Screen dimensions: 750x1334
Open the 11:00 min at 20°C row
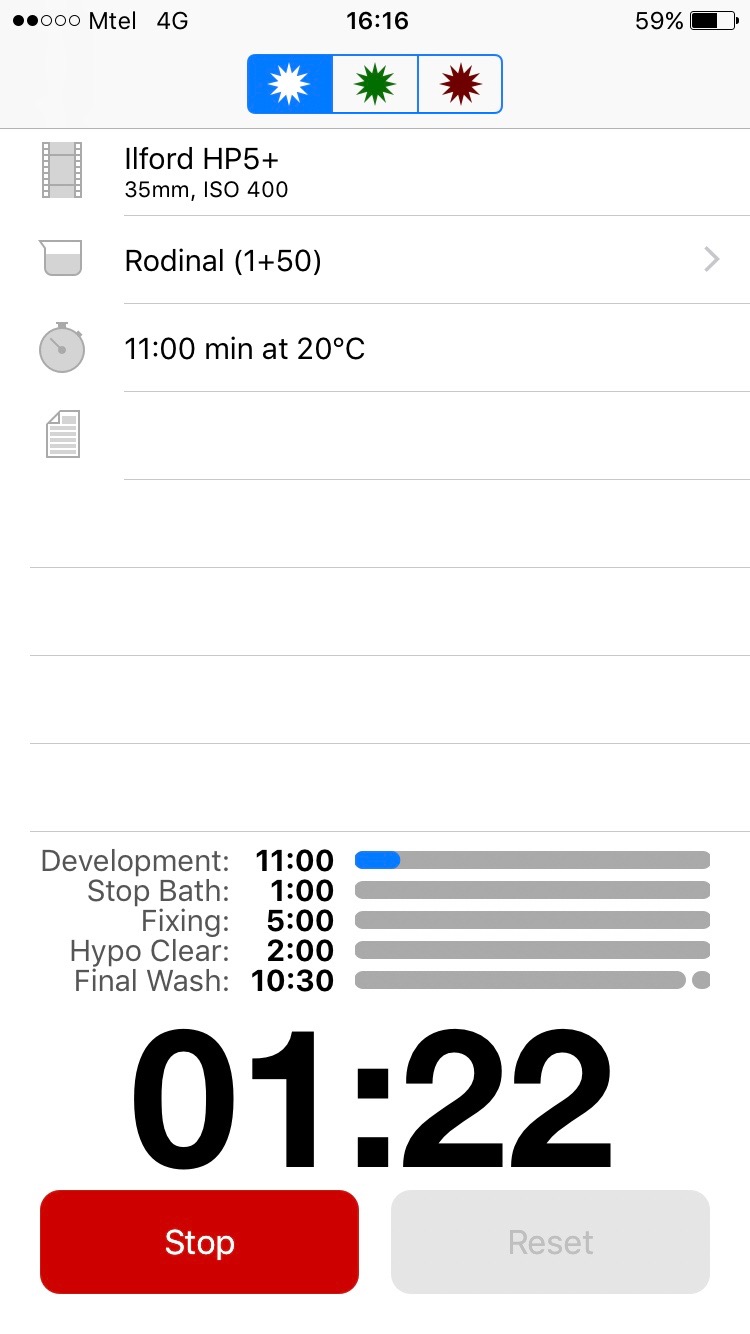[x=400, y=349]
